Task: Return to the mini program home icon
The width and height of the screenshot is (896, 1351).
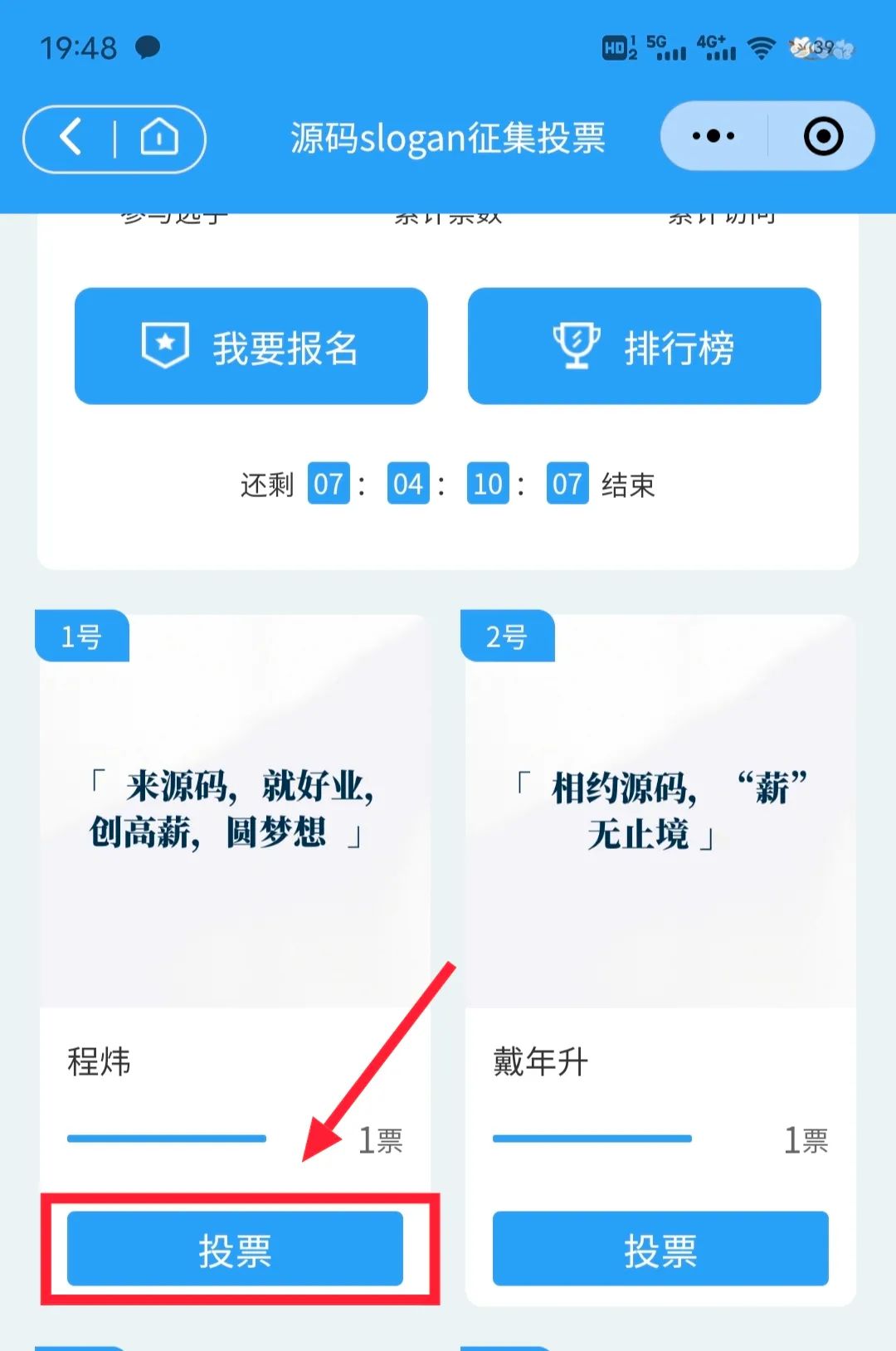Action: click(159, 137)
